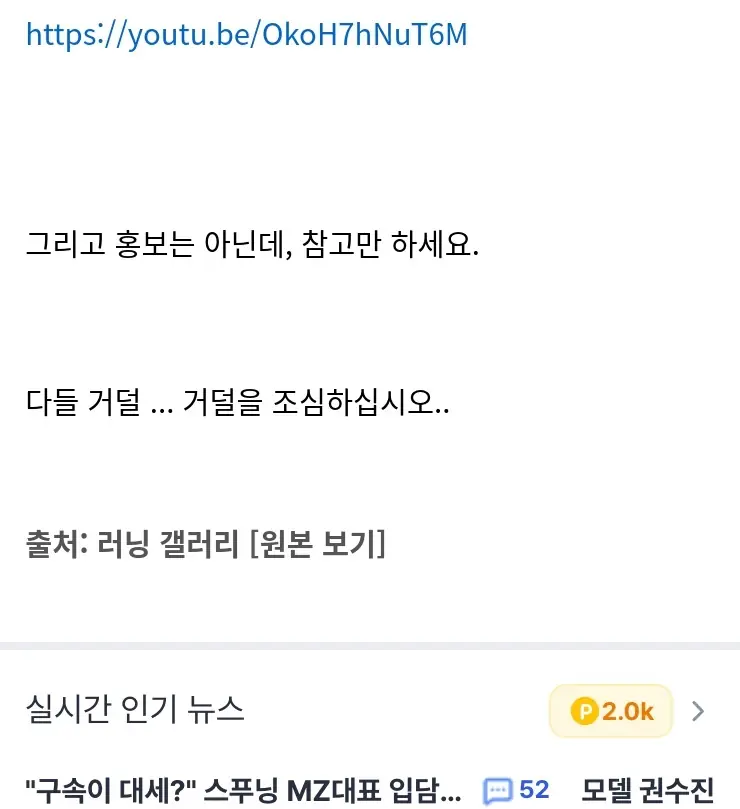Expand 실시간 인기 뉴스 with the chevron
This screenshot has width=740, height=809.
click(x=699, y=711)
